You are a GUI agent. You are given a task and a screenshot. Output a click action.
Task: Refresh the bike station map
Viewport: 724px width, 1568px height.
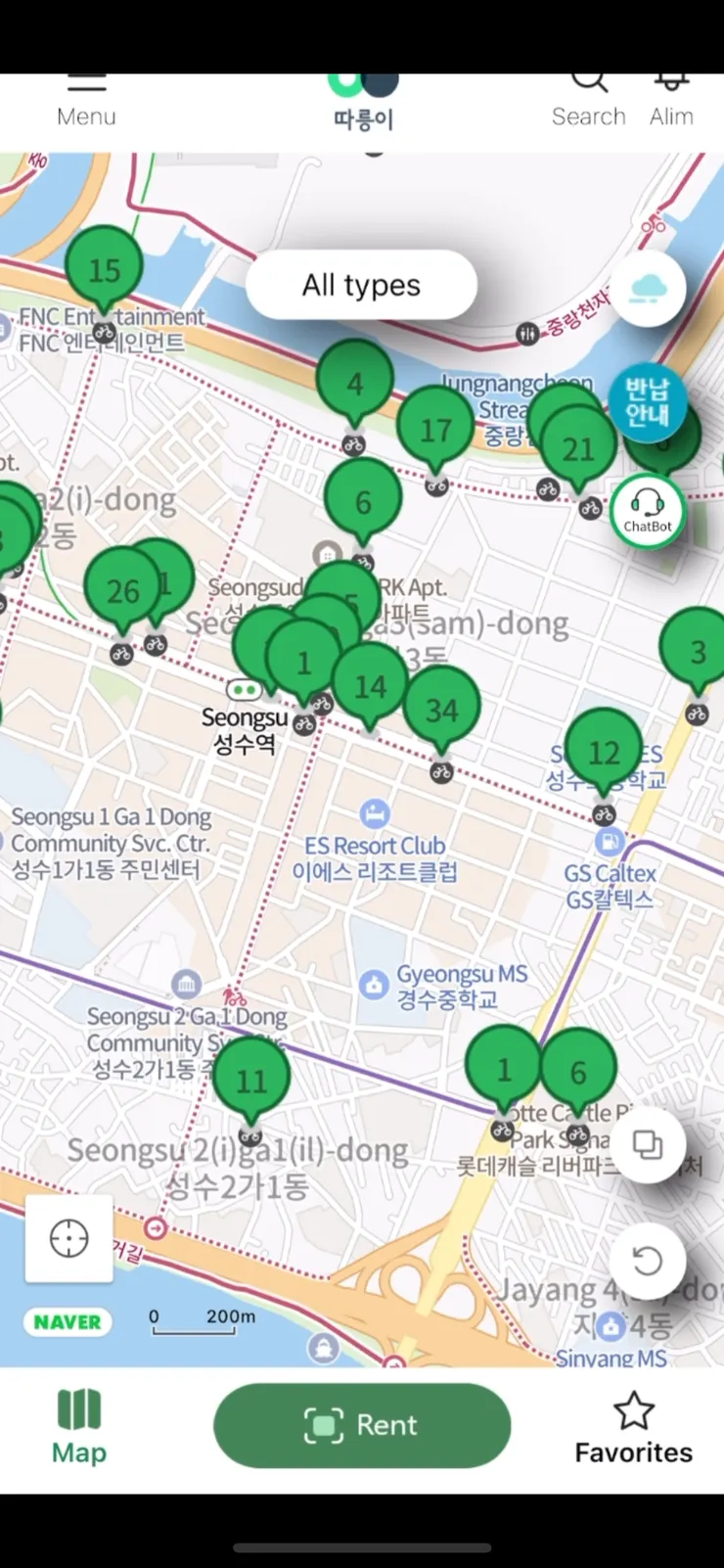pyautogui.click(x=647, y=1261)
